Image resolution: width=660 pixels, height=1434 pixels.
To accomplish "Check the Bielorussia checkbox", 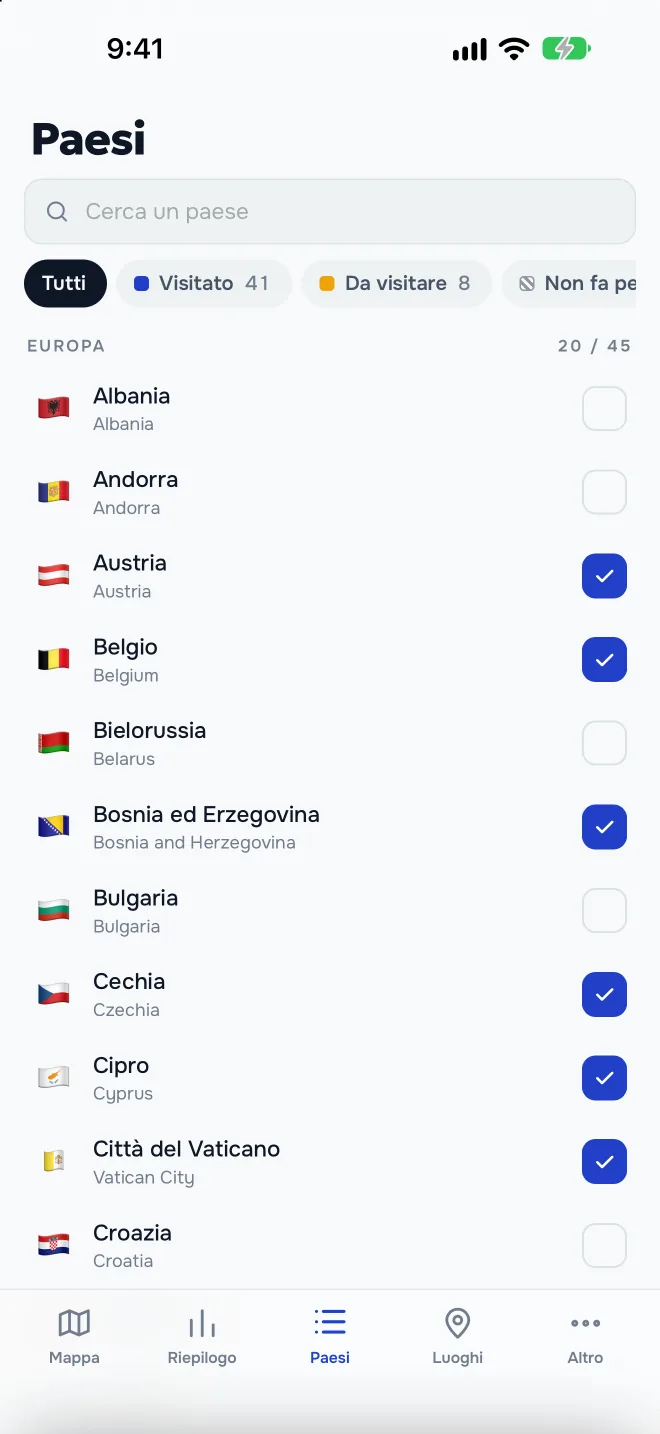I will (604, 743).
